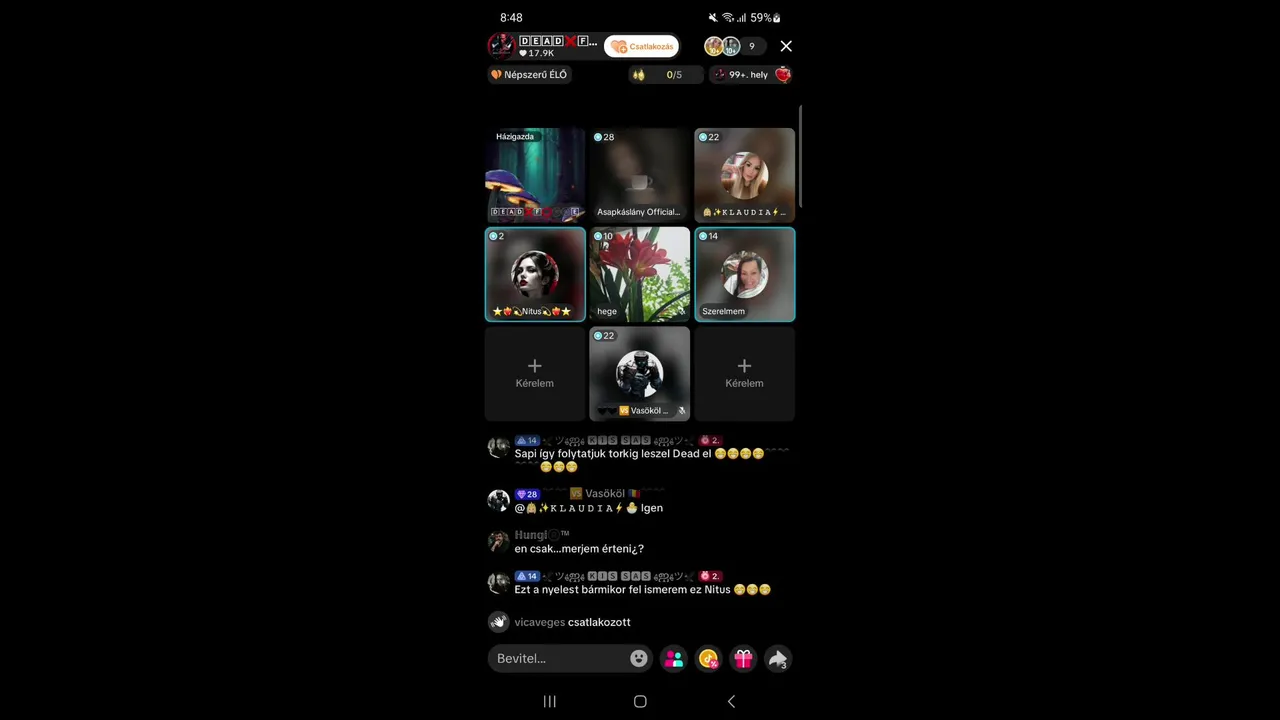Screen dimensions: 1280x720
Task: Open the Népszerű ÉLŐ chip
Action: click(529, 75)
